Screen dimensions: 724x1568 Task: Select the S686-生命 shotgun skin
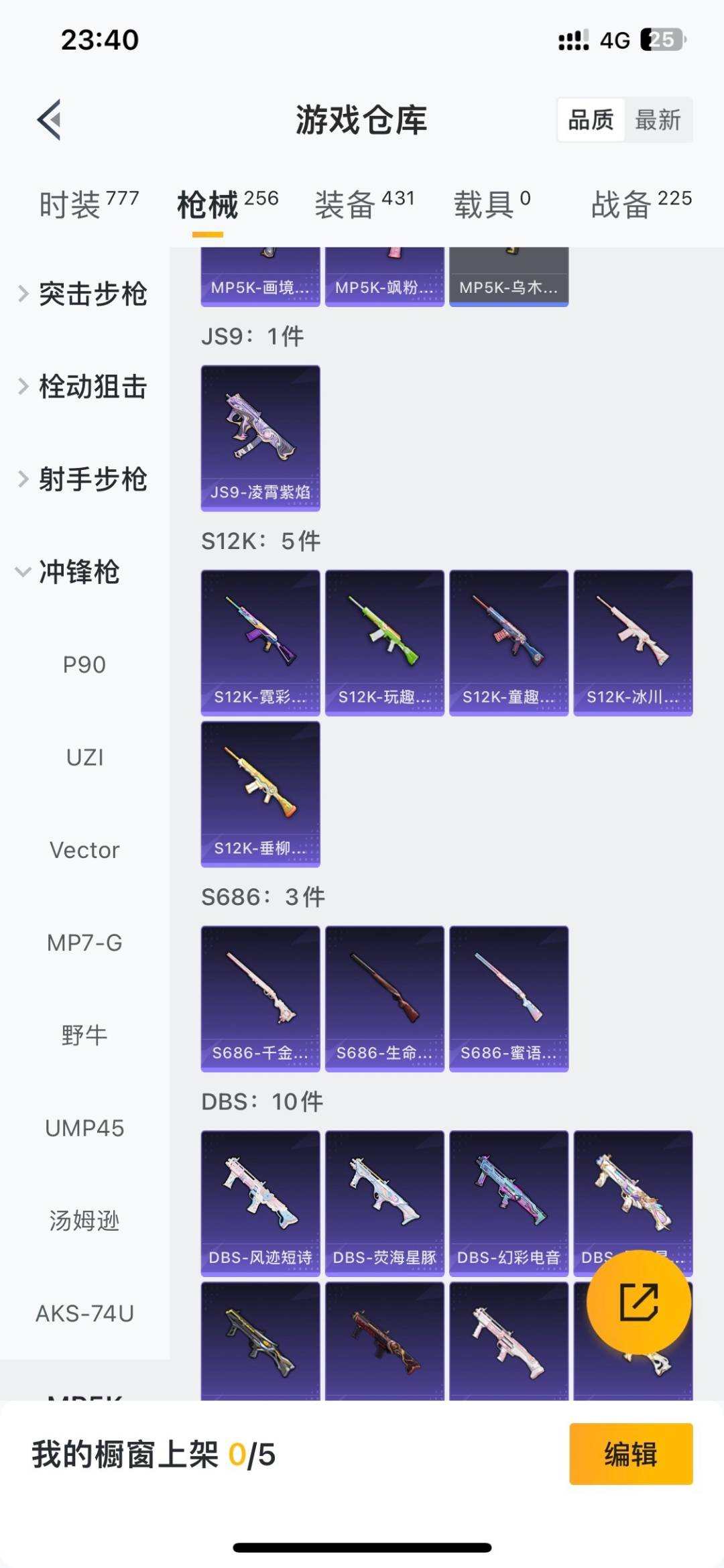(384, 998)
